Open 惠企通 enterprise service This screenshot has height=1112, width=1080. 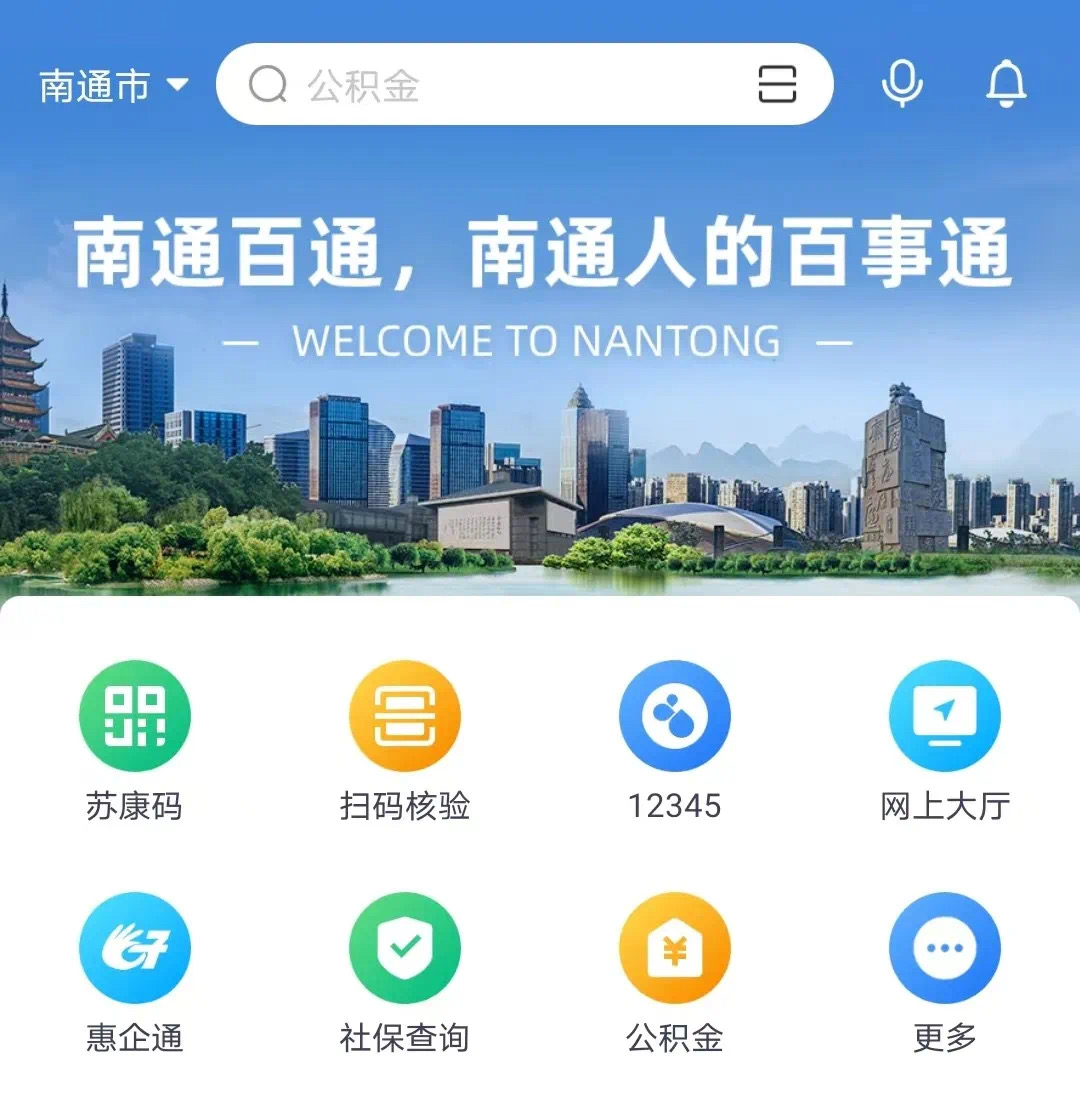click(135, 948)
